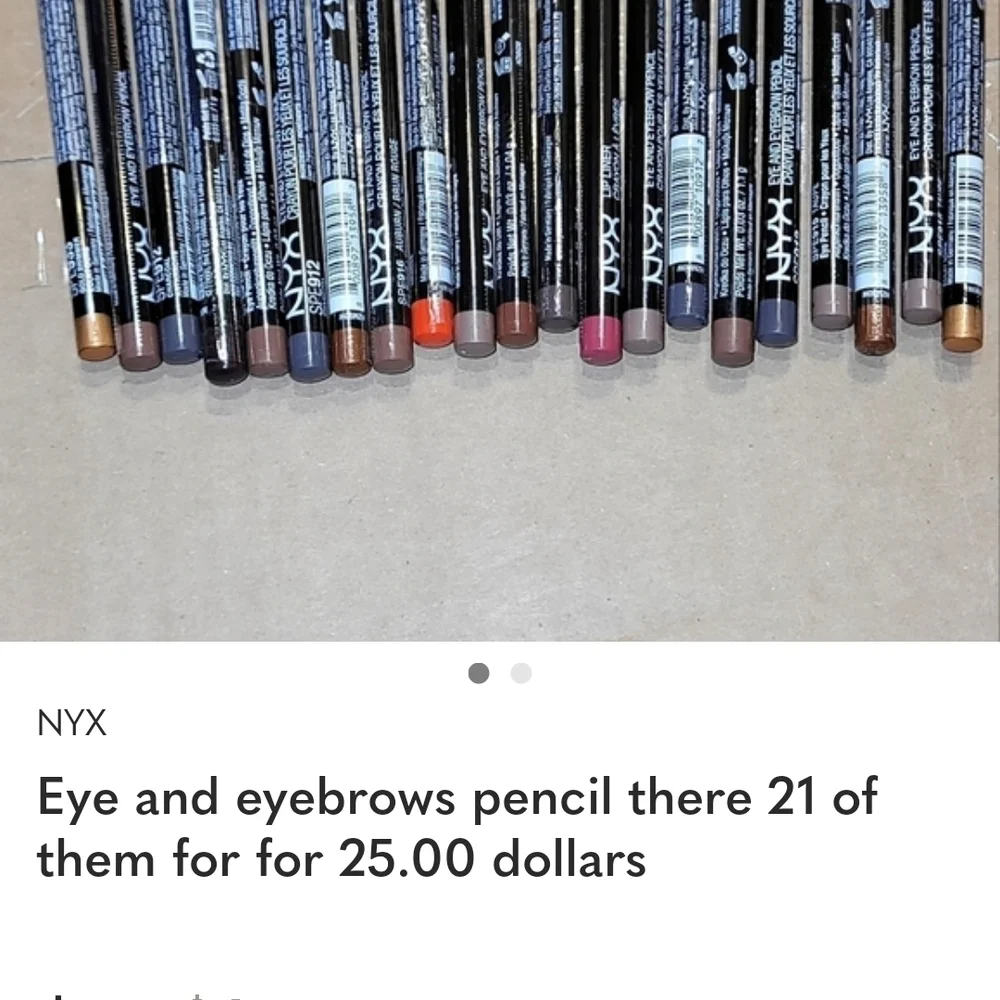The image size is (1000, 1000).
Task: Open the NYX brand link
Action: [72, 723]
